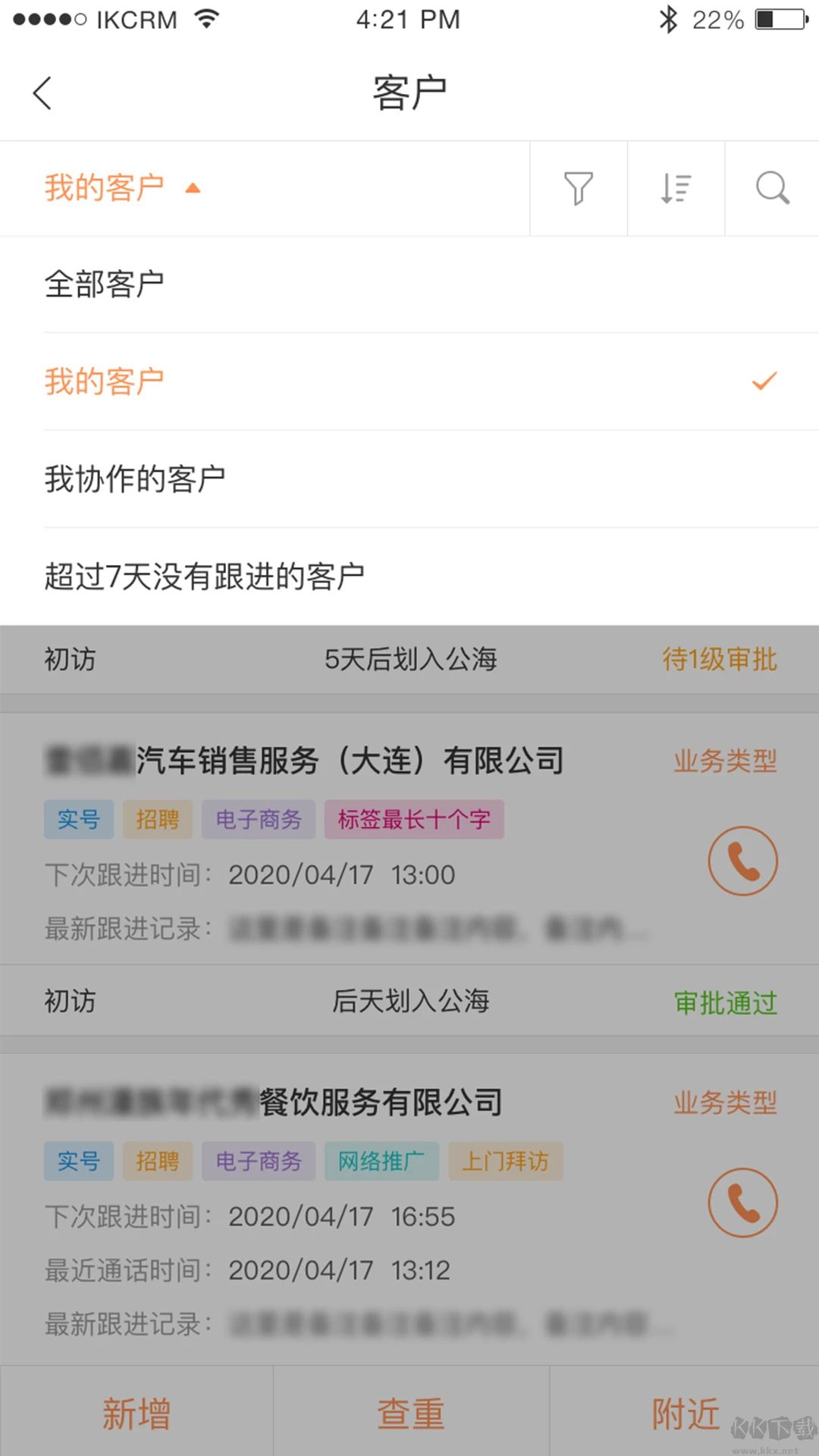Select 超过7天没有跟进的客户 option

click(x=203, y=575)
